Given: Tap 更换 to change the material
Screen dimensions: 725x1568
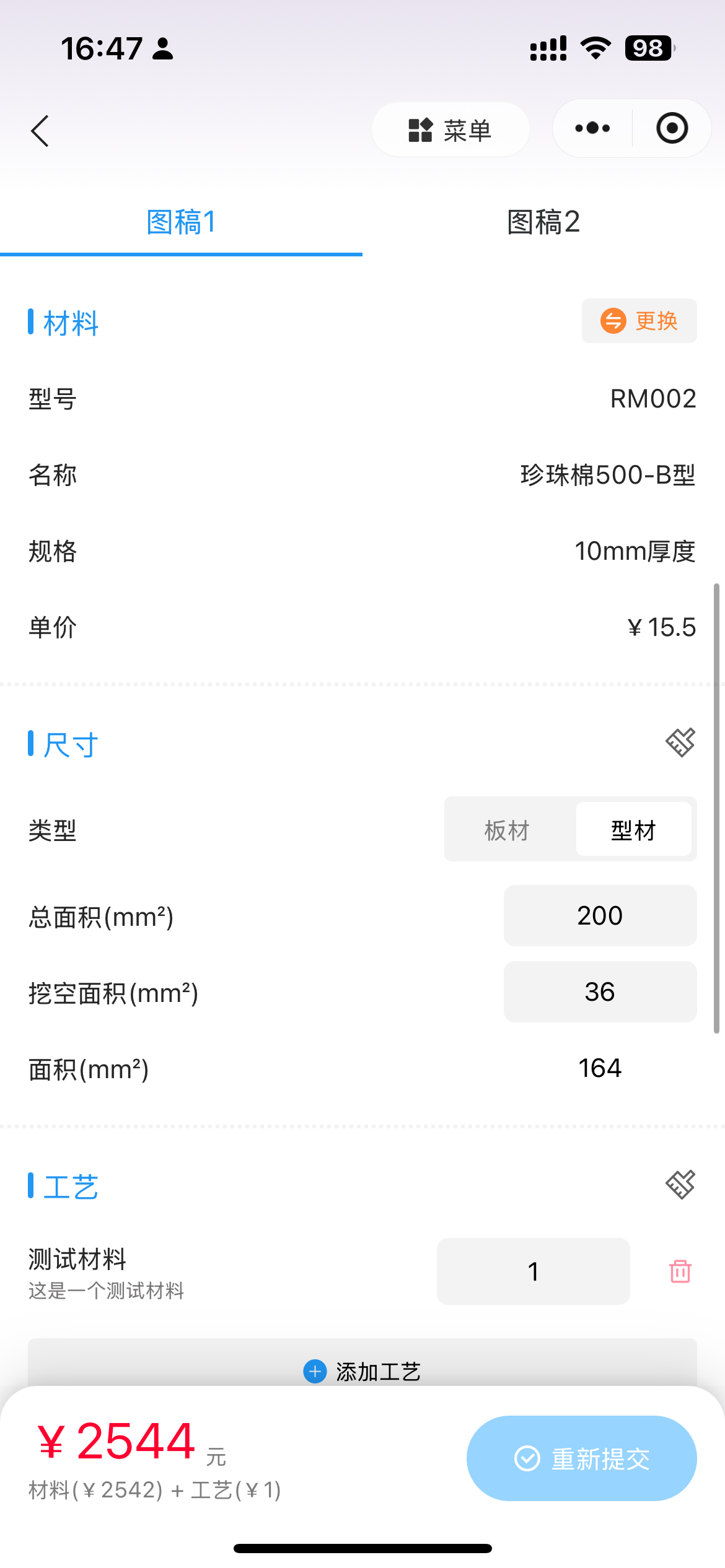Looking at the screenshot, I should [639, 321].
